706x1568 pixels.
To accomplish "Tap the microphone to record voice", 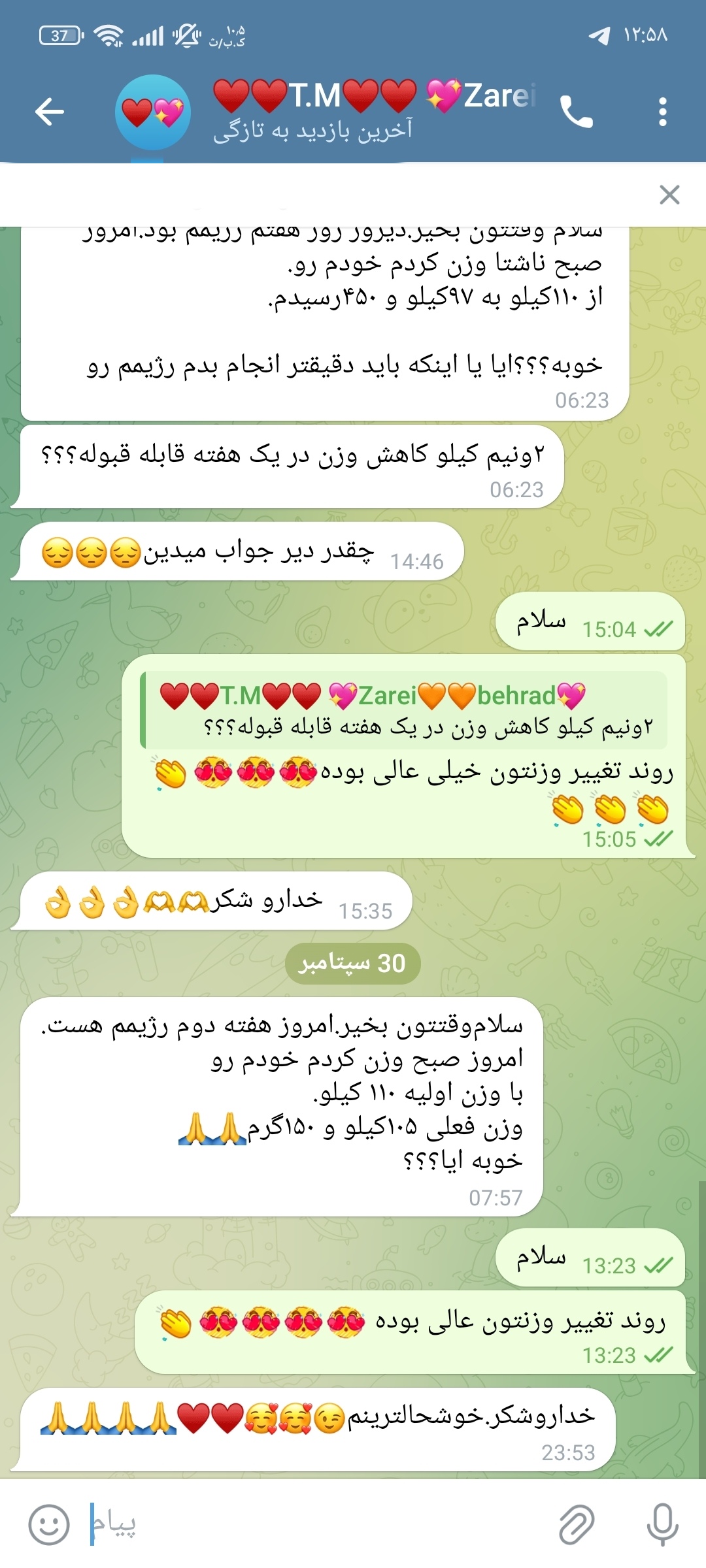I will coord(662,1525).
